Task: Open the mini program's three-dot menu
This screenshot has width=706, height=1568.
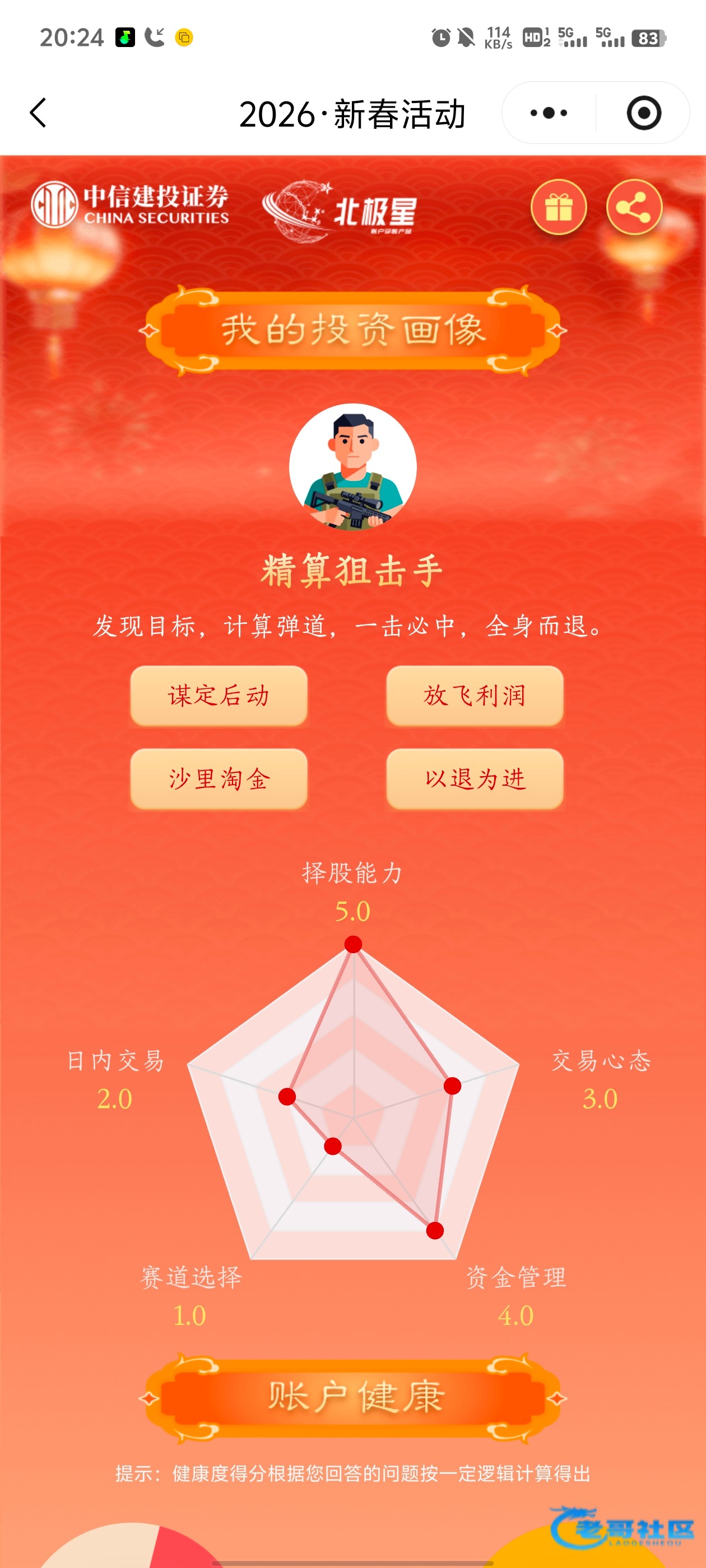Action: pyautogui.click(x=548, y=113)
